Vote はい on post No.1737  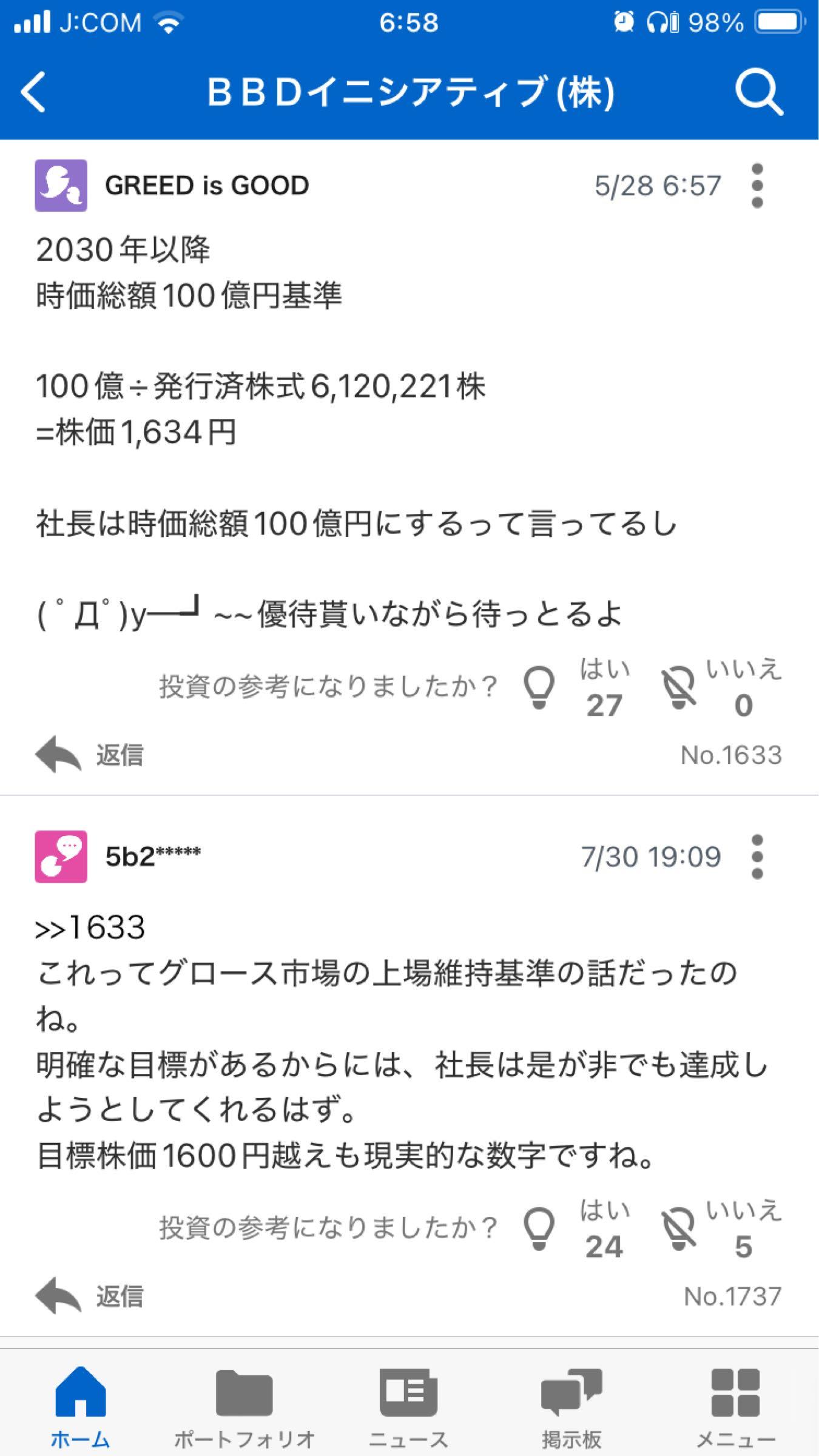(540, 1229)
